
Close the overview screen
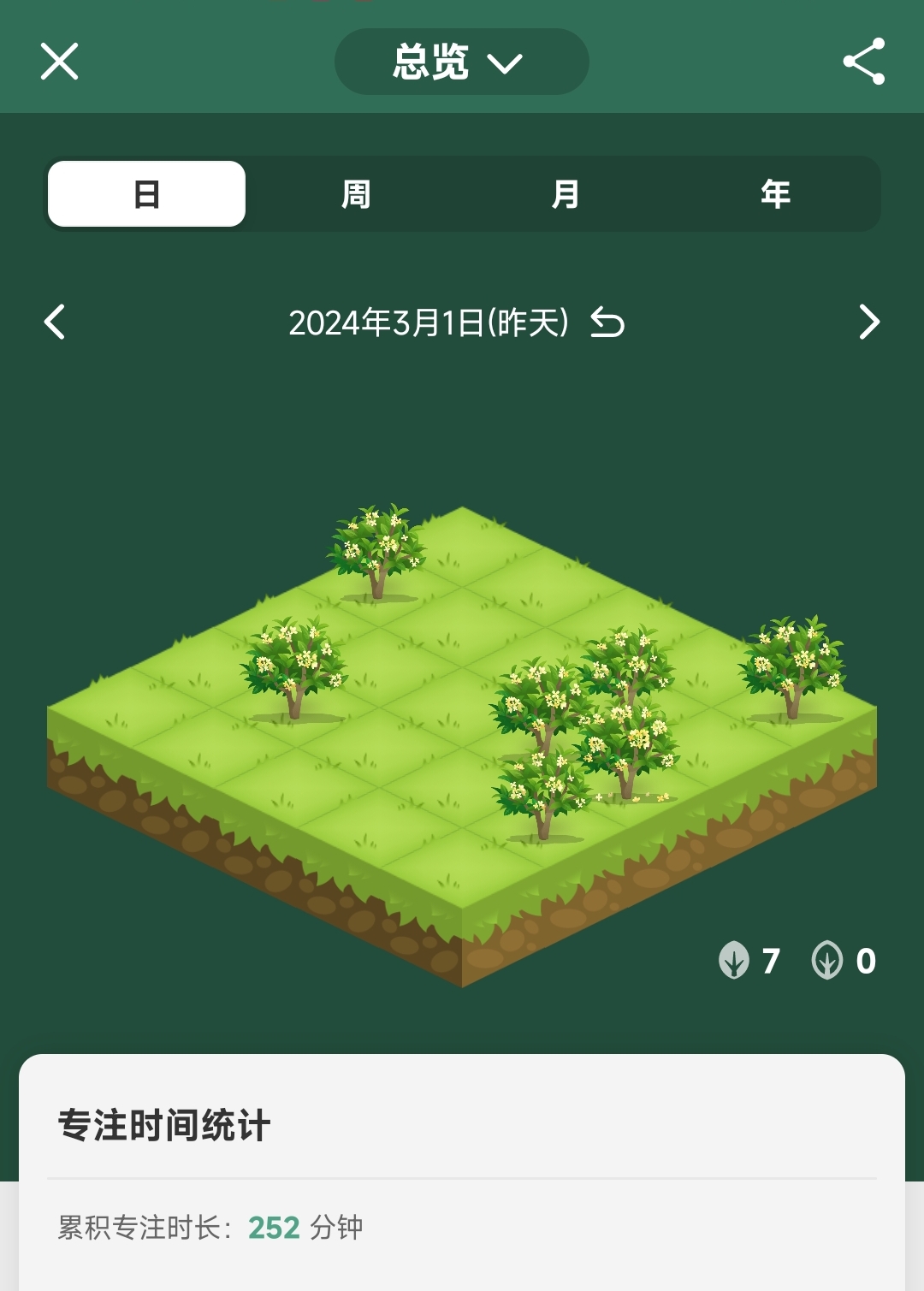click(59, 62)
